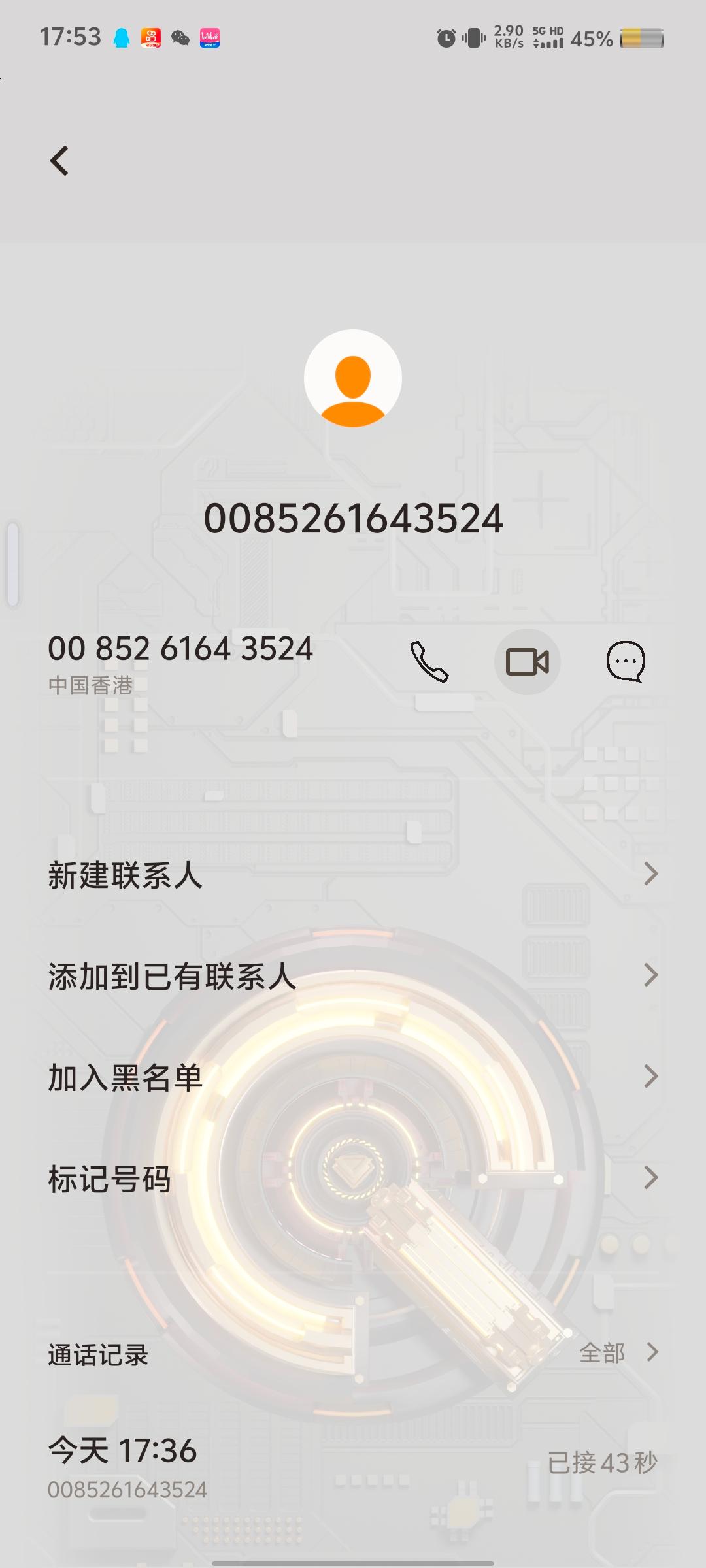The height and width of the screenshot is (1568, 706).
Task: Choose 加入黑名单 to block this number
Action: tap(353, 1077)
